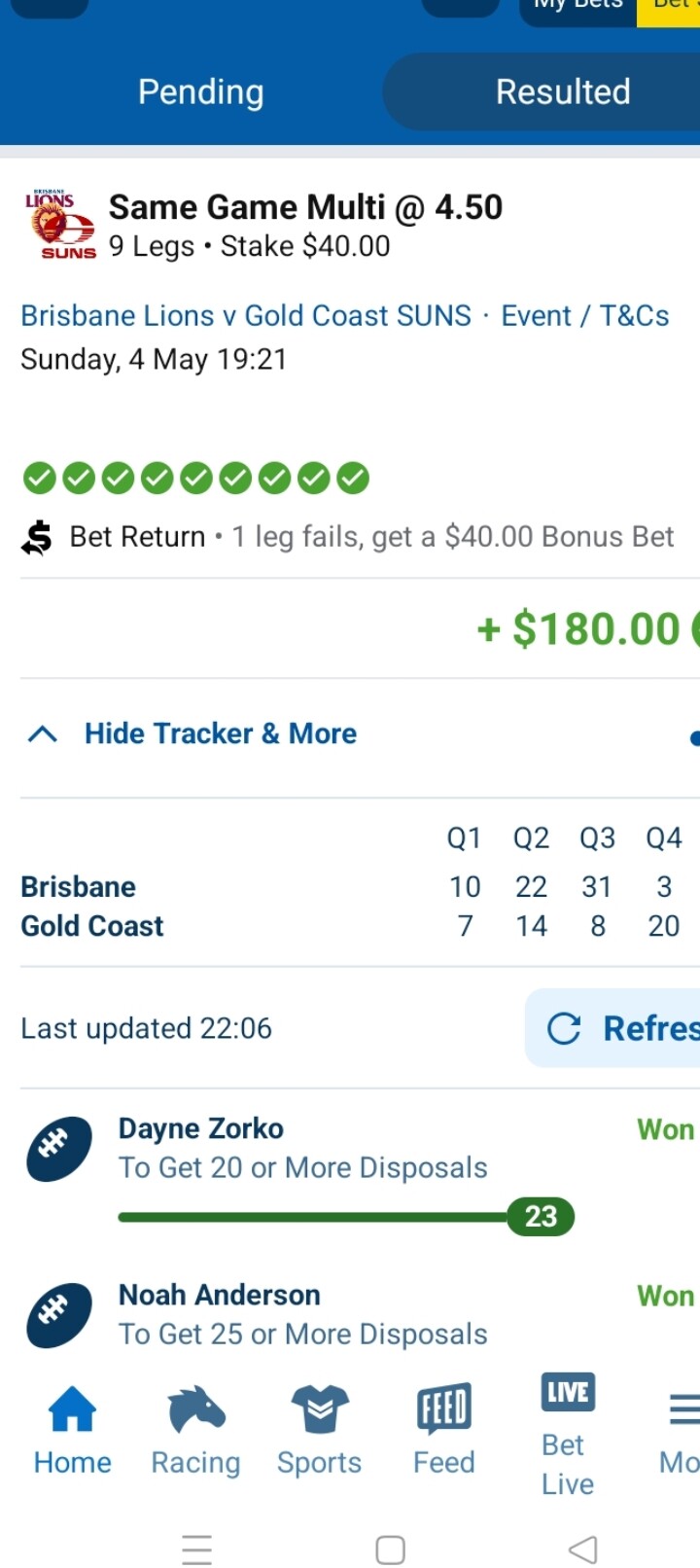Select the Resulted tab
The image size is (700, 1568).
(562, 91)
